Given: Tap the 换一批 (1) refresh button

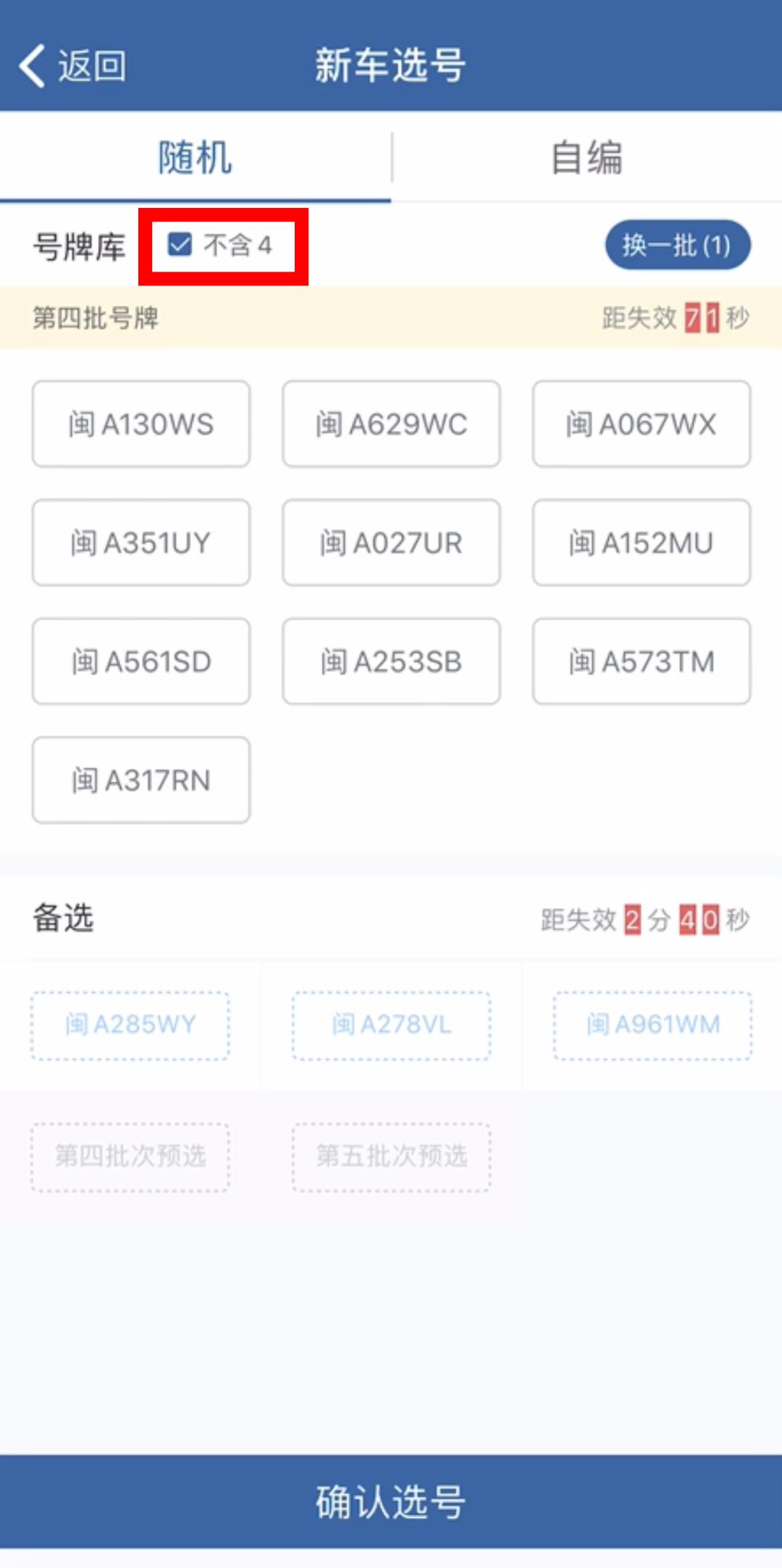Looking at the screenshot, I should 678,246.
